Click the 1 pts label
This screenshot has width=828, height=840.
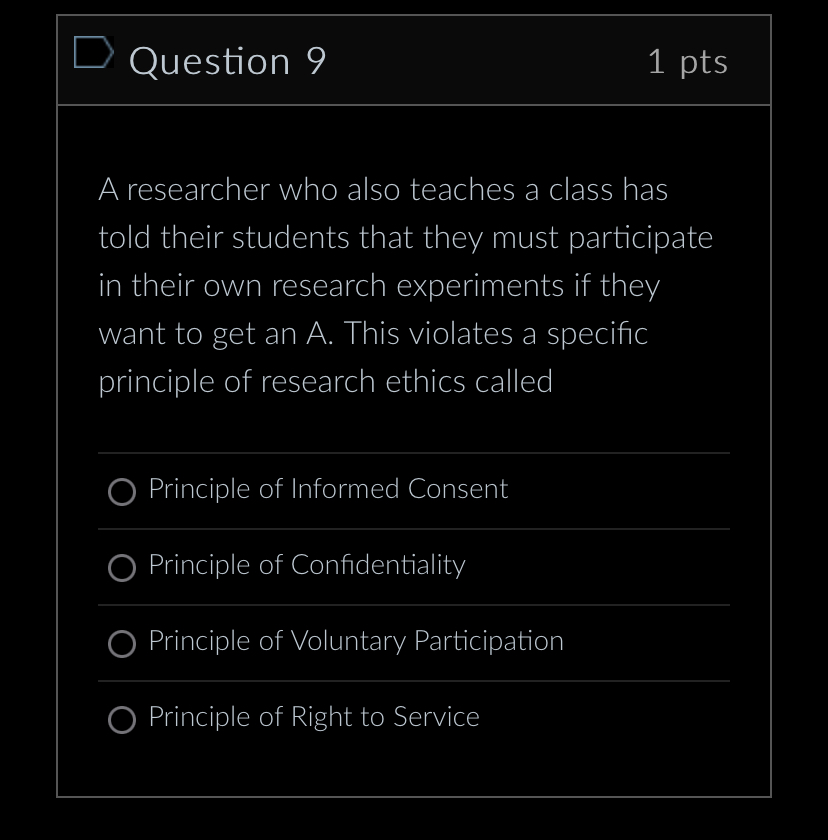[688, 61]
